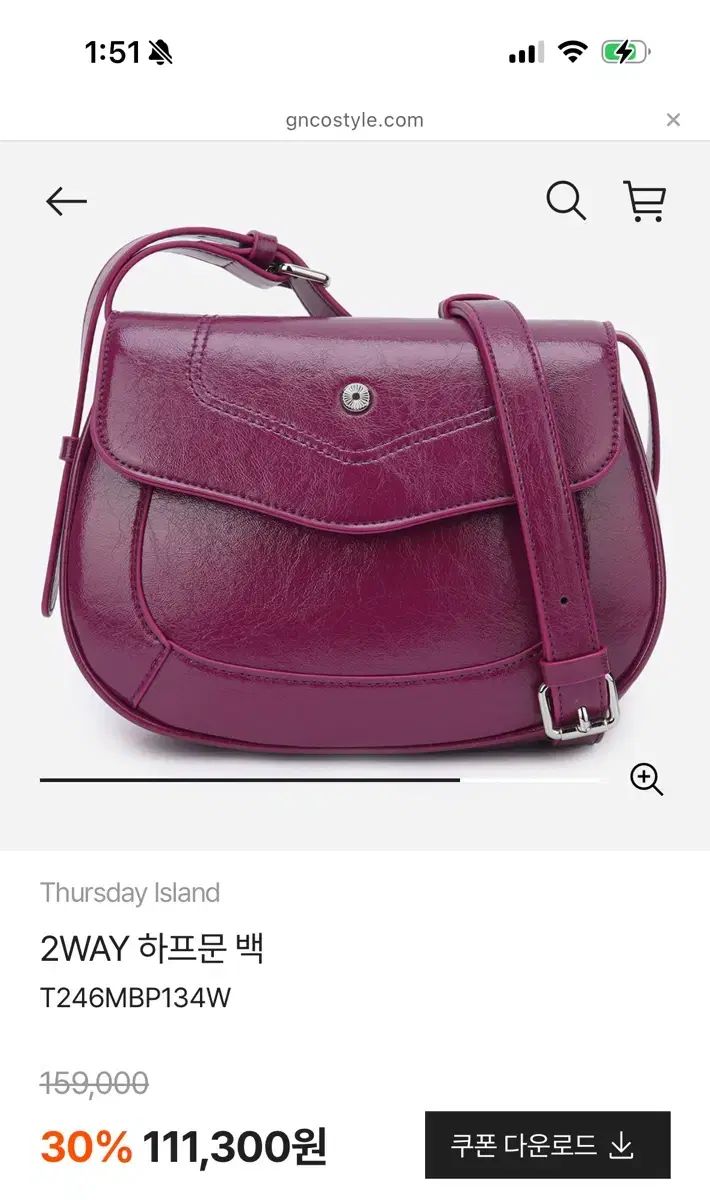Go back with the arrow icon
710x1200 pixels.
pos(66,201)
